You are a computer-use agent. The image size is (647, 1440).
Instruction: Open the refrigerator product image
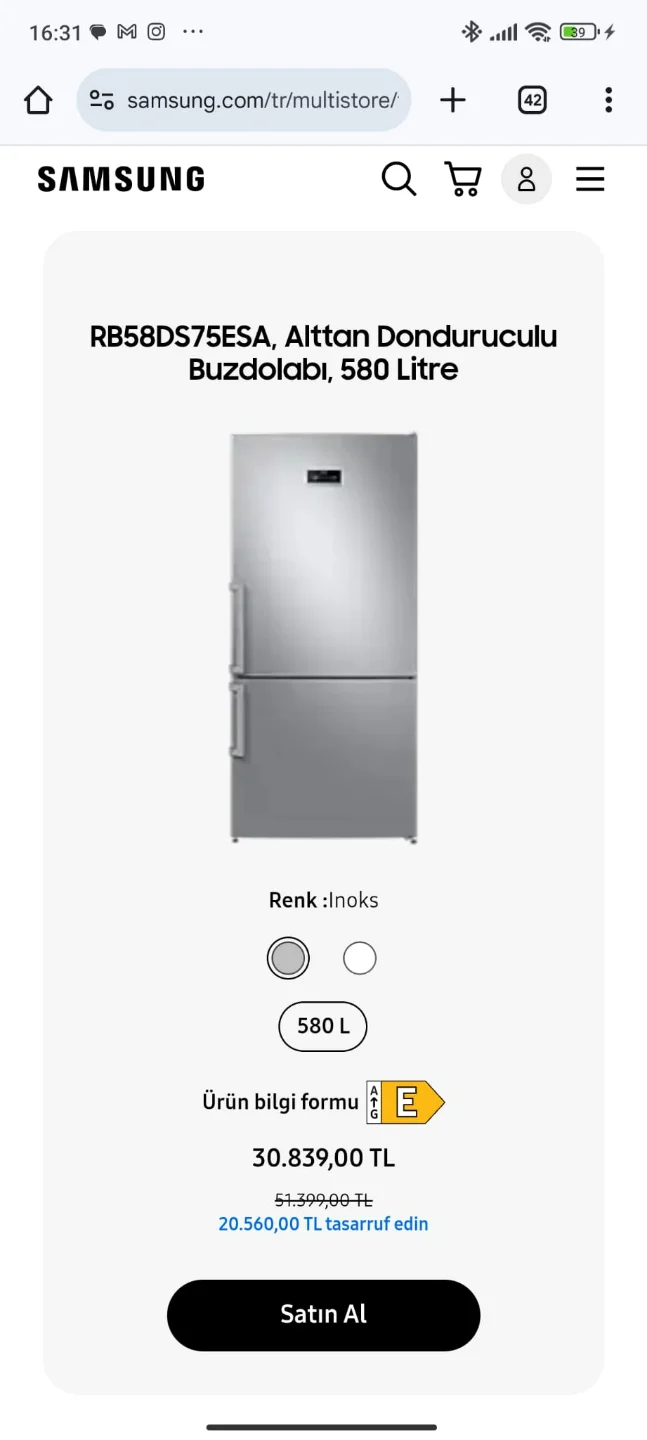click(323, 638)
